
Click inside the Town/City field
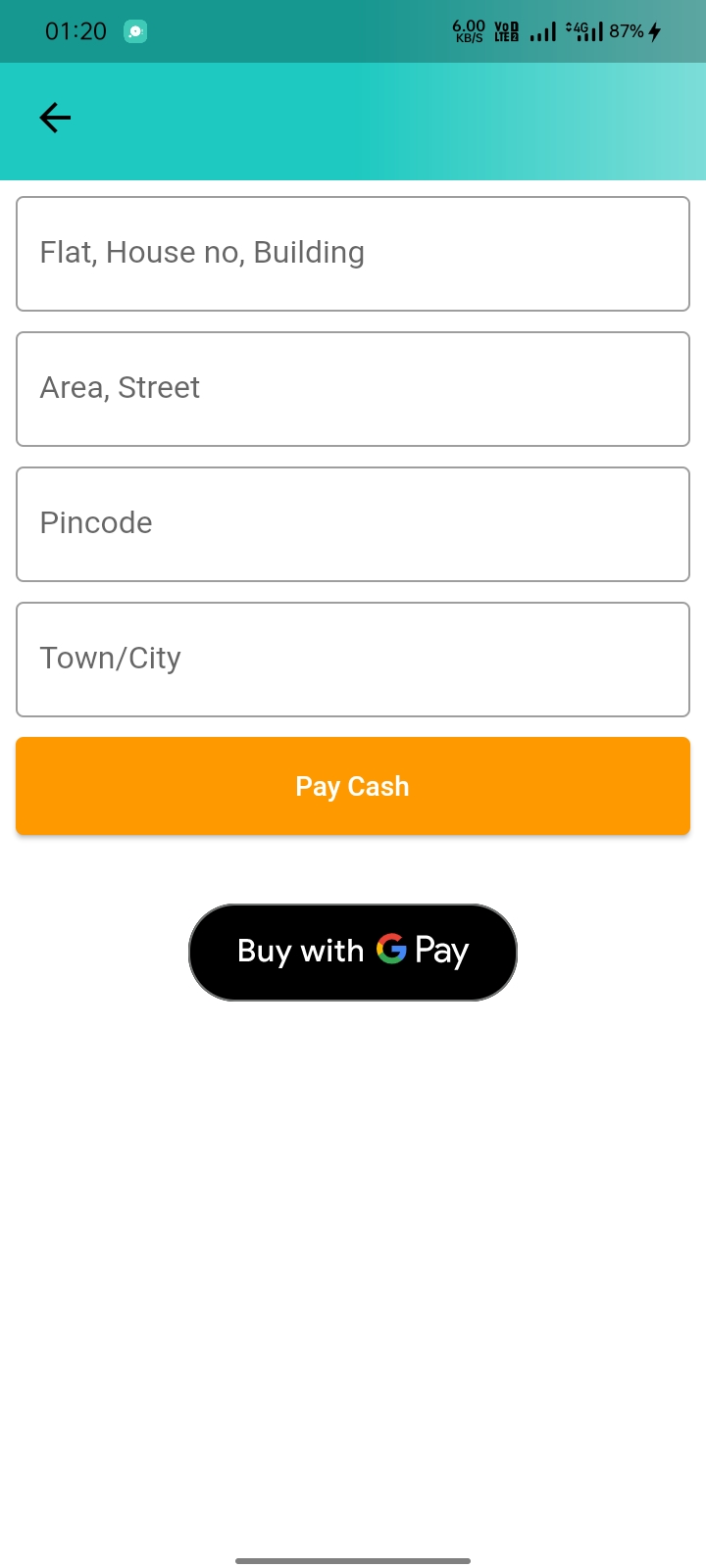pyautogui.click(x=352, y=659)
